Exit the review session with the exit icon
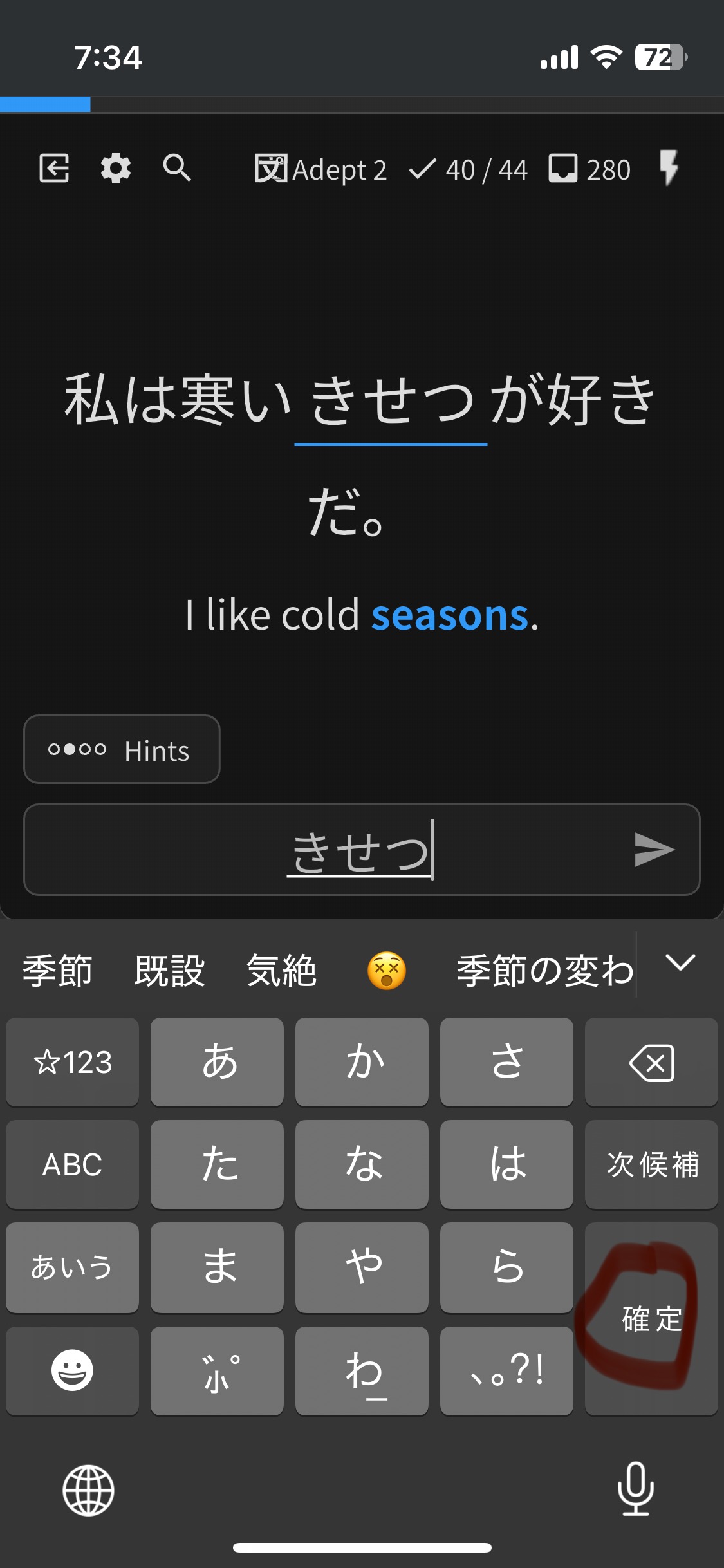Screen dimensions: 724x1568 pos(54,169)
